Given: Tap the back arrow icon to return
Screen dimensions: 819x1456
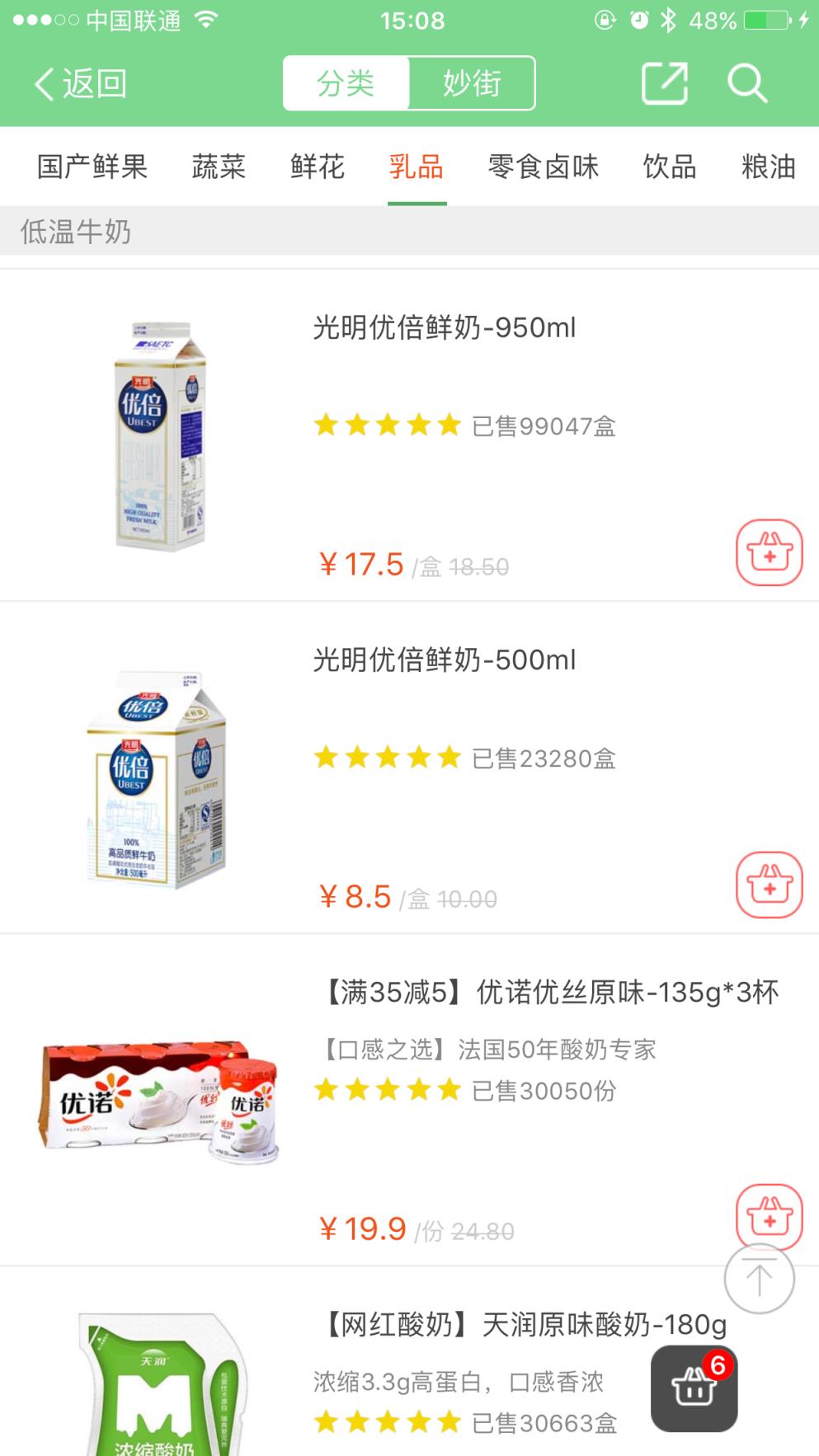Looking at the screenshot, I should 47,82.
